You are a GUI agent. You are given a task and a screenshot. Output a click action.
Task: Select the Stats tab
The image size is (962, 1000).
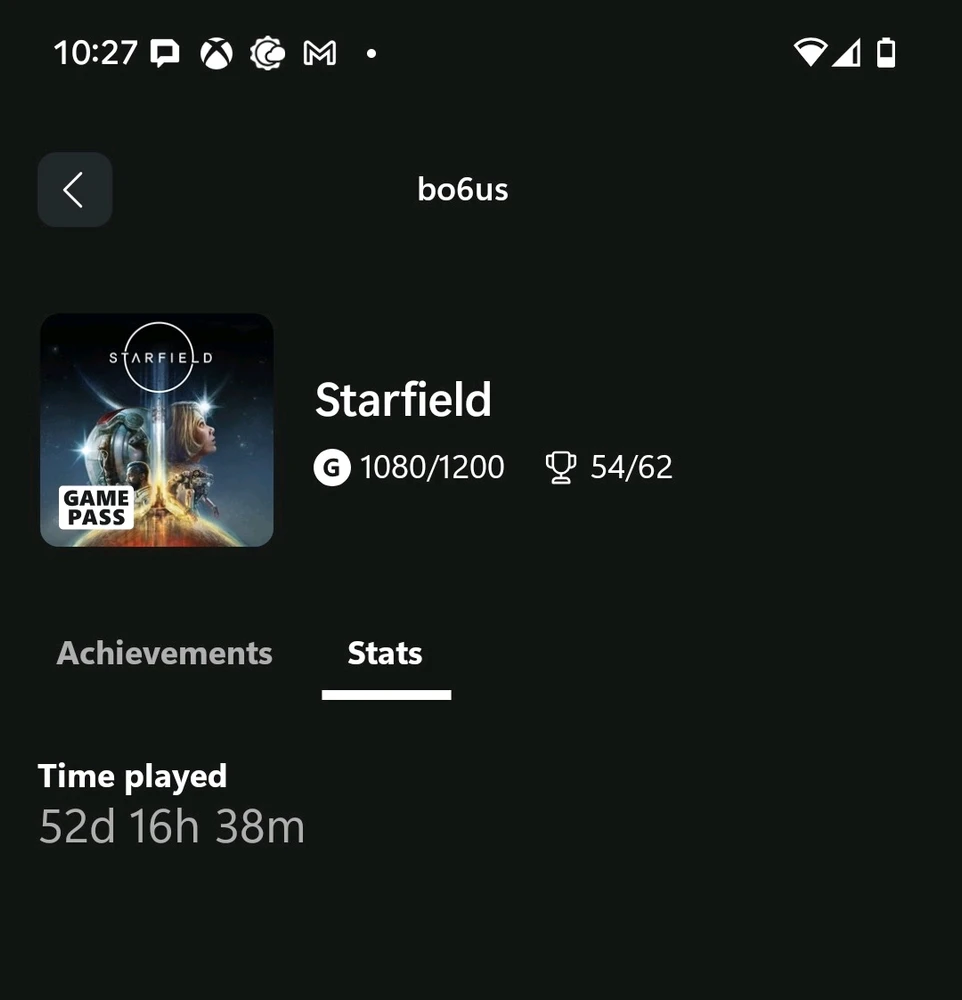tap(385, 654)
